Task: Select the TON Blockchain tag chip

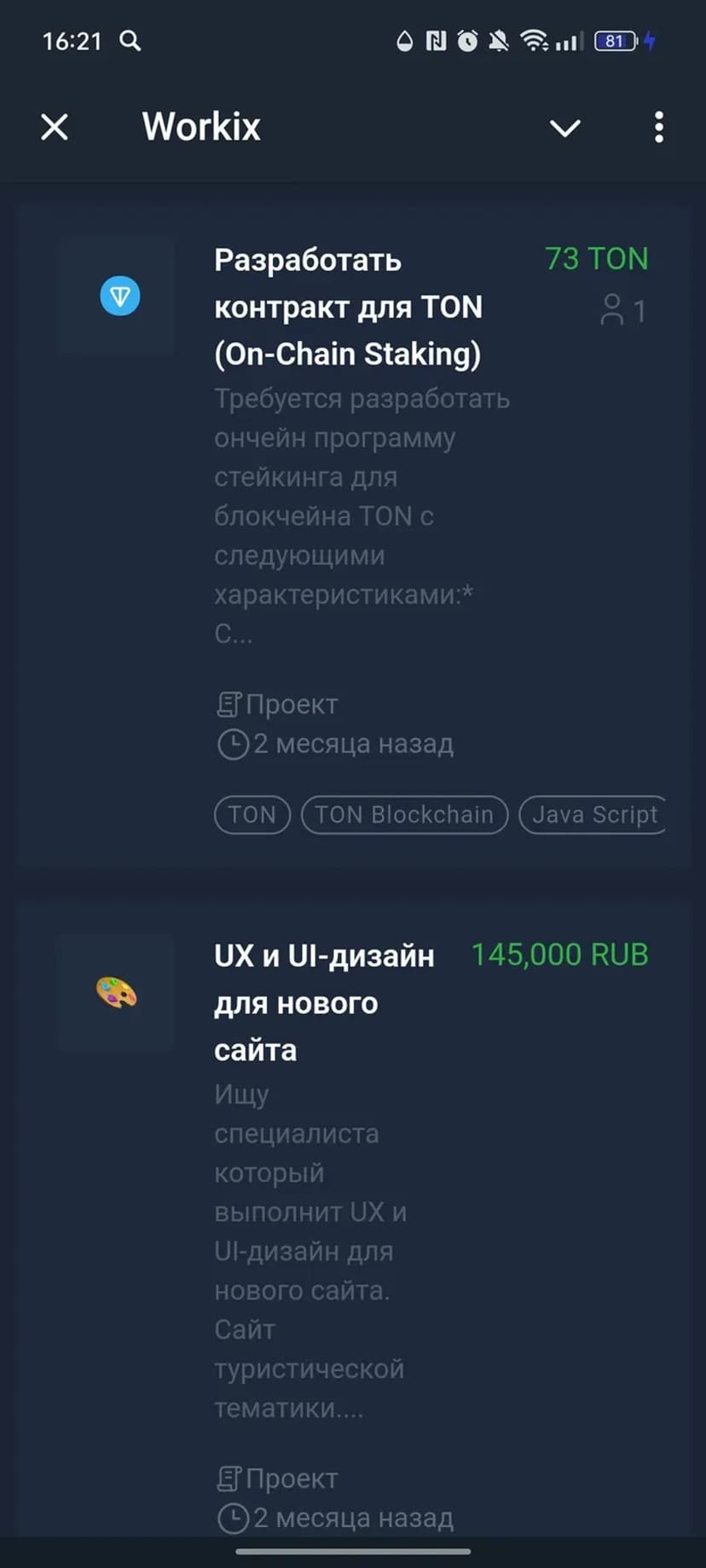Action: [404, 815]
